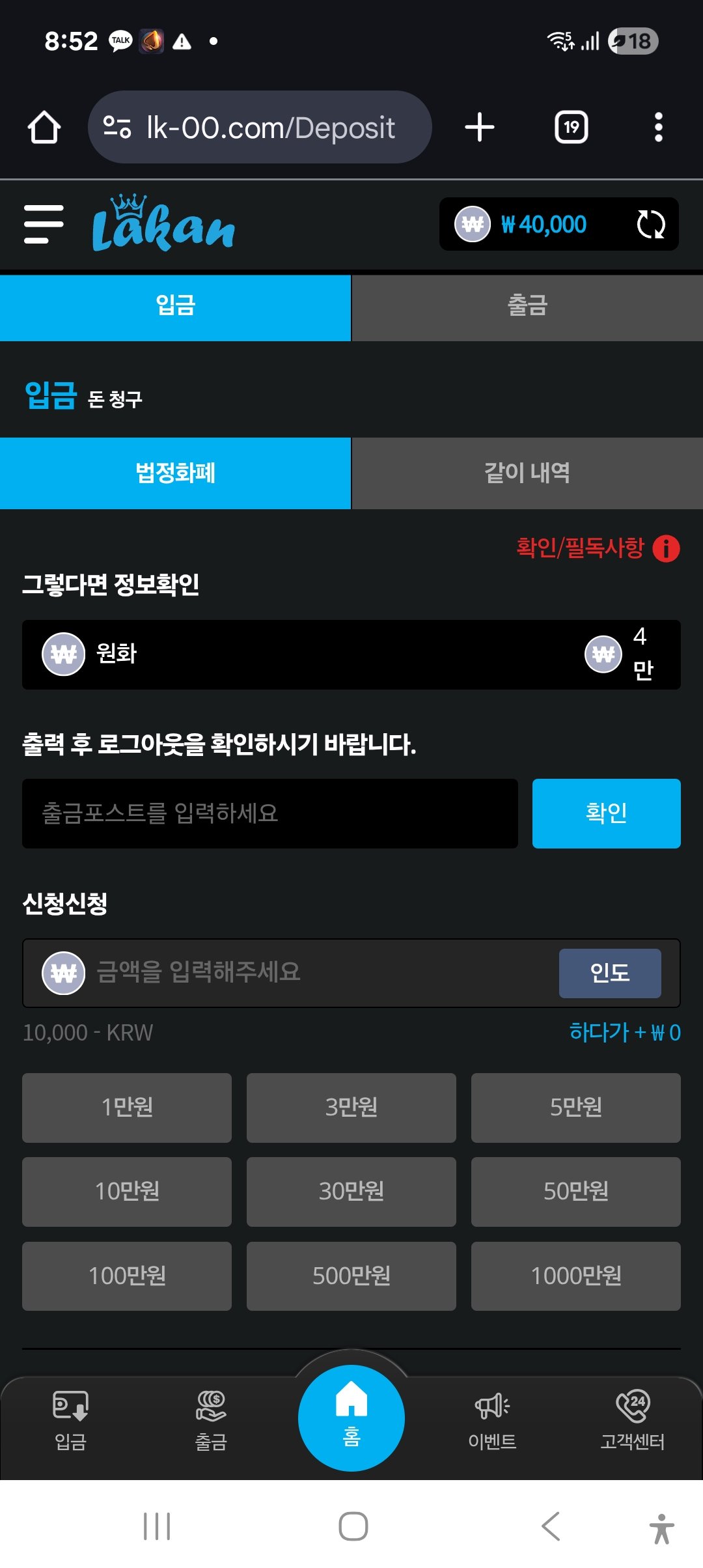
Task: Tap the blue 확인 button
Action: point(606,813)
